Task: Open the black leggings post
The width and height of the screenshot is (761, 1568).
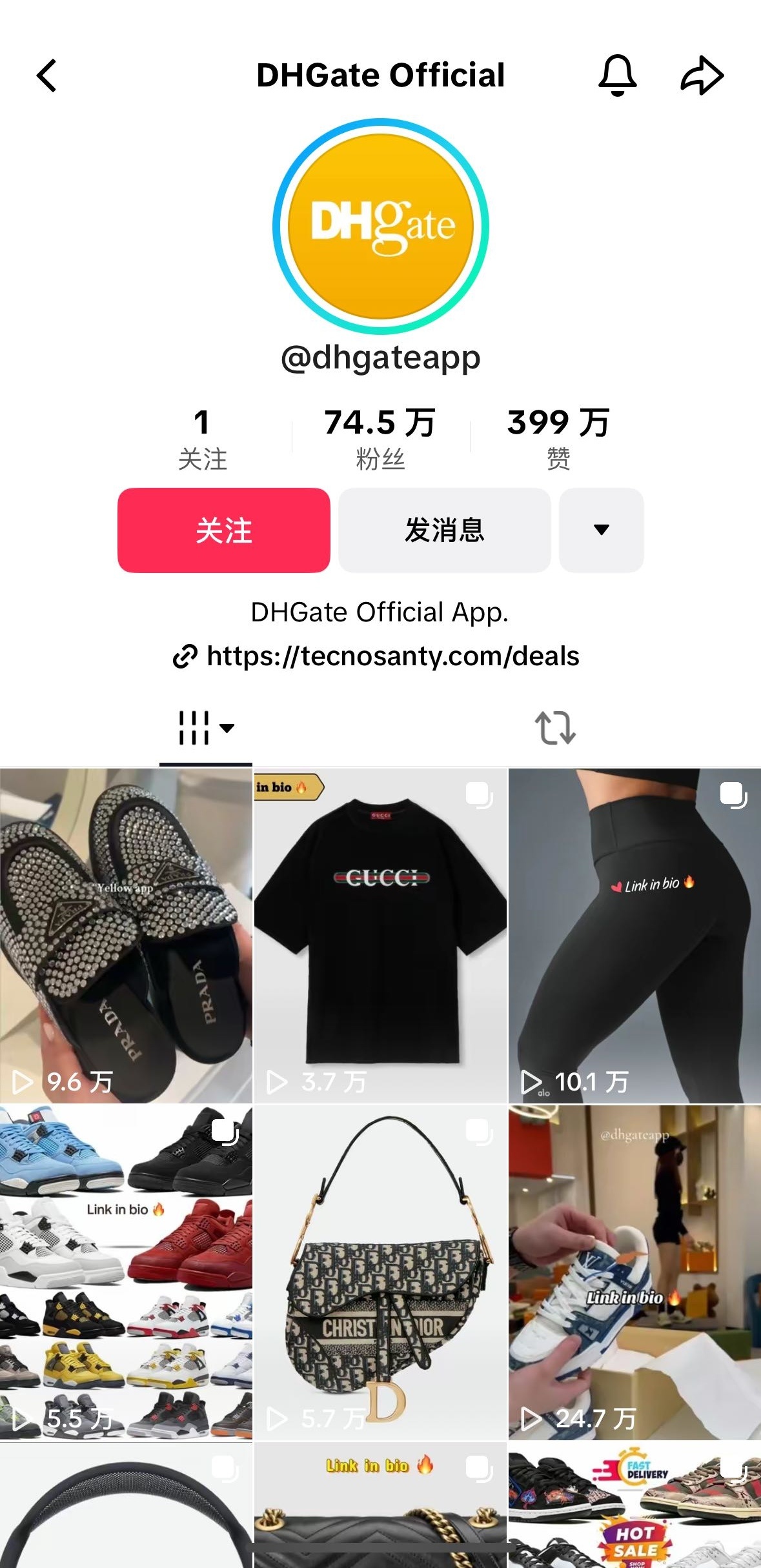Action: (x=634, y=936)
